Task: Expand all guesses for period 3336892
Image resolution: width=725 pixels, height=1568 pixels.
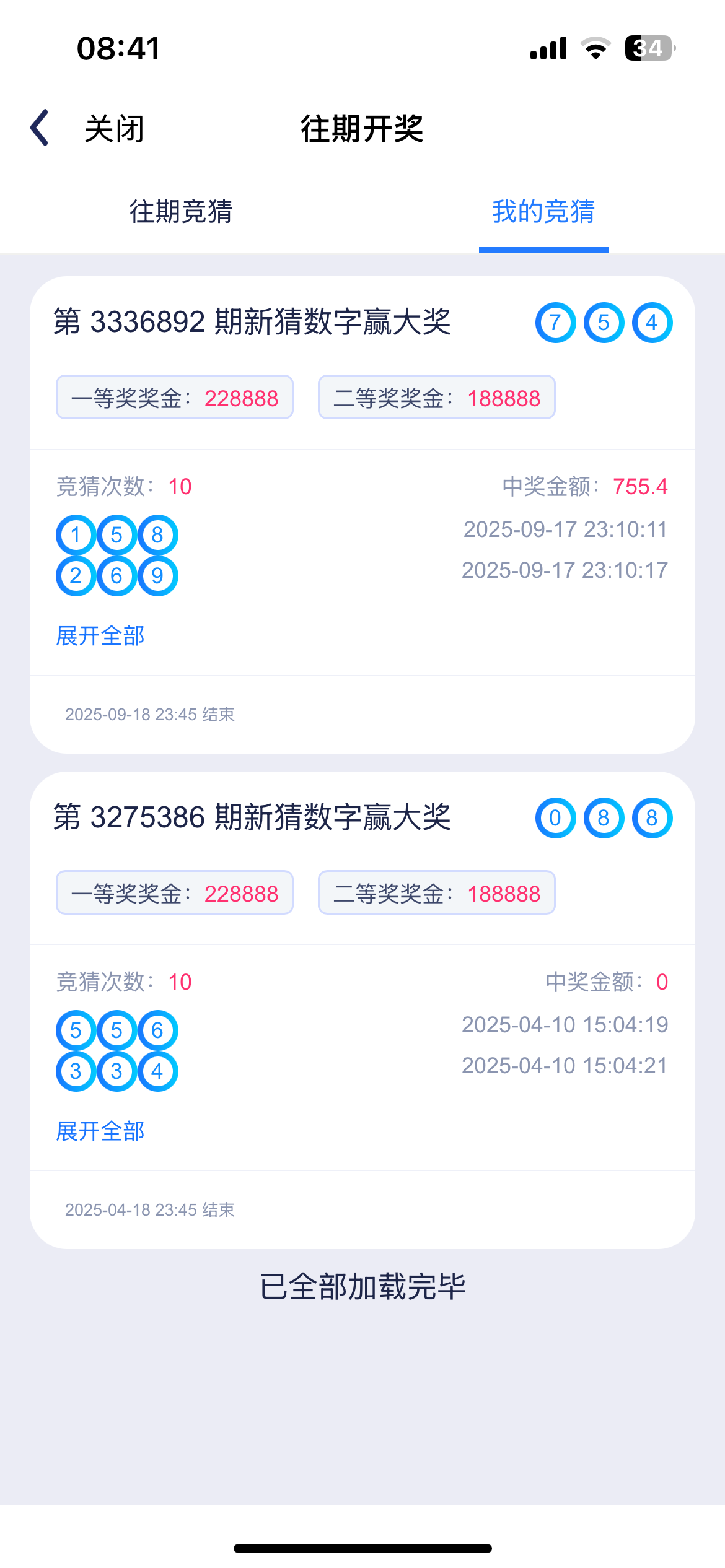Action: click(x=100, y=636)
